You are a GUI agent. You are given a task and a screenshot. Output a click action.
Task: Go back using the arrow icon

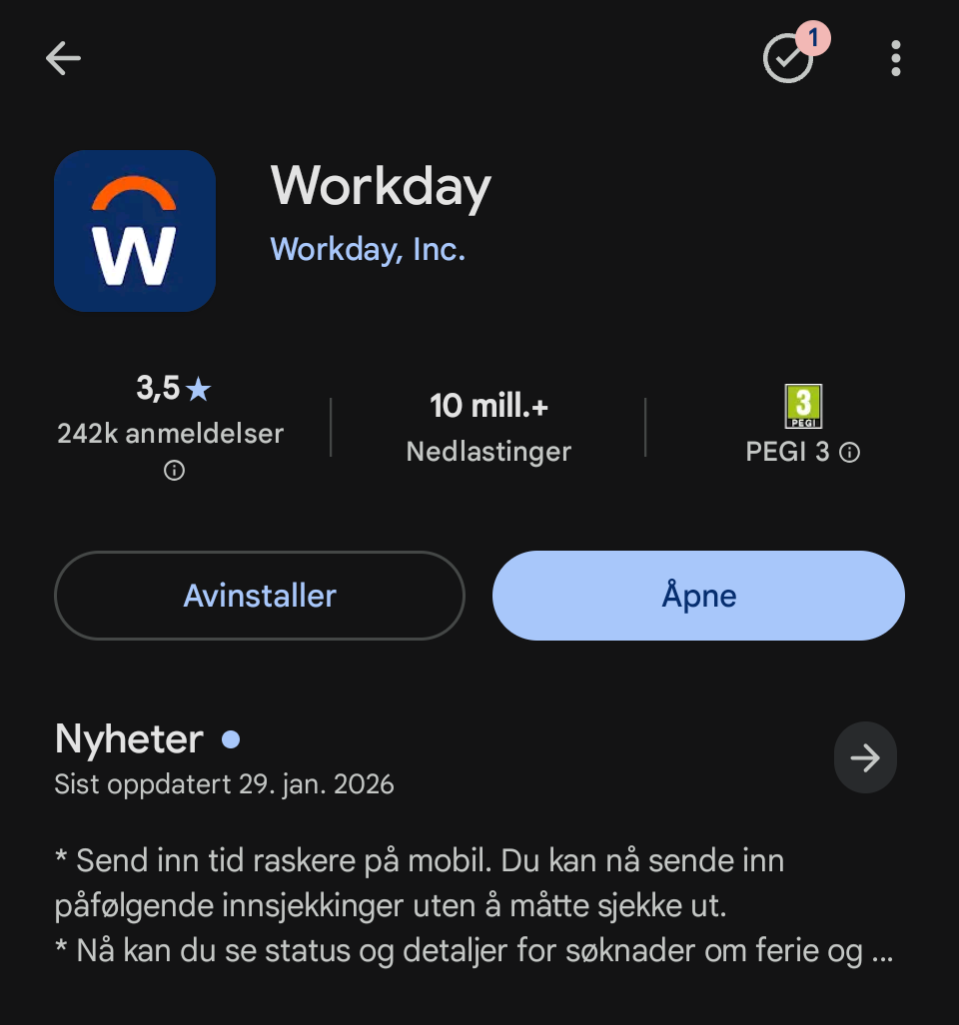point(63,59)
